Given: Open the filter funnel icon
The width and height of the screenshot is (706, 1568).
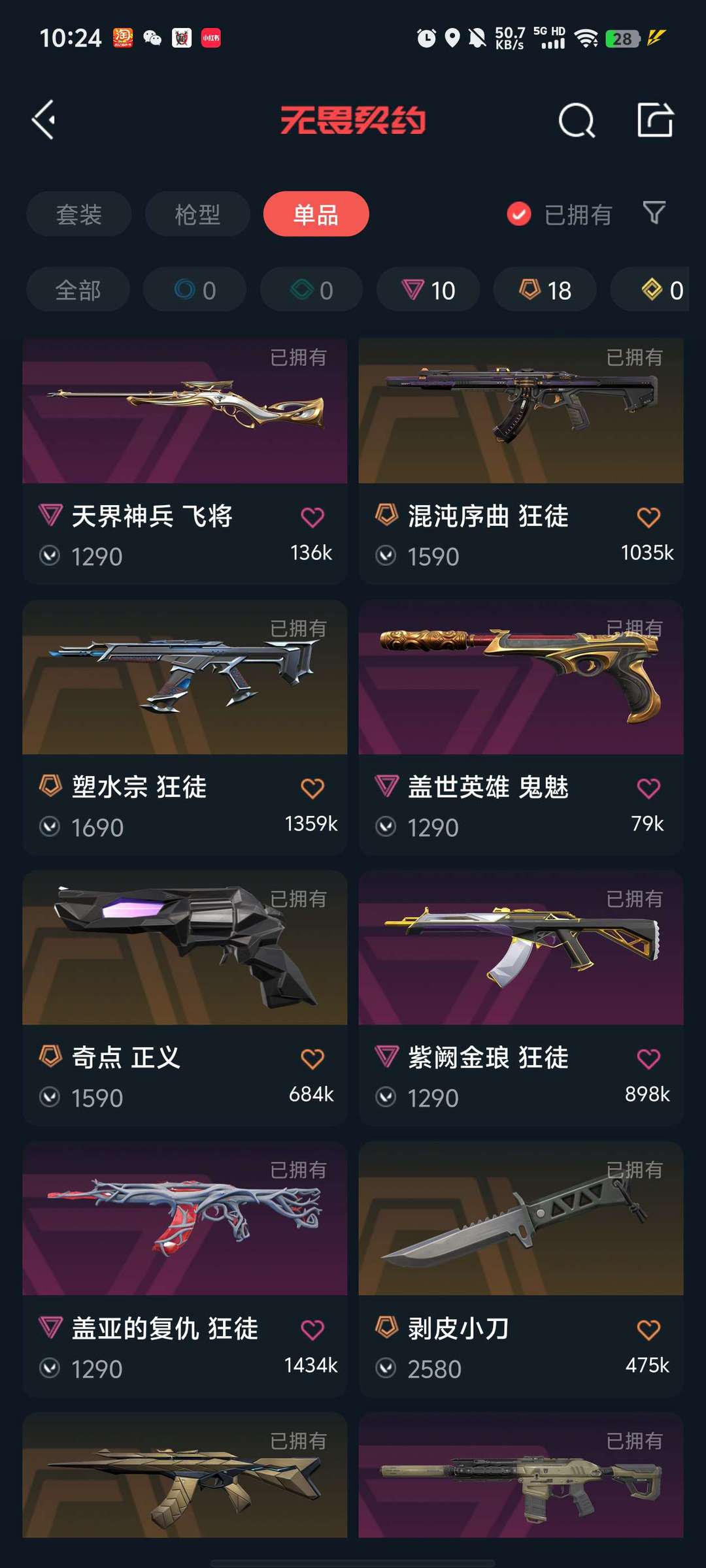Looking at the screenshot, I should tap(654, 213).
